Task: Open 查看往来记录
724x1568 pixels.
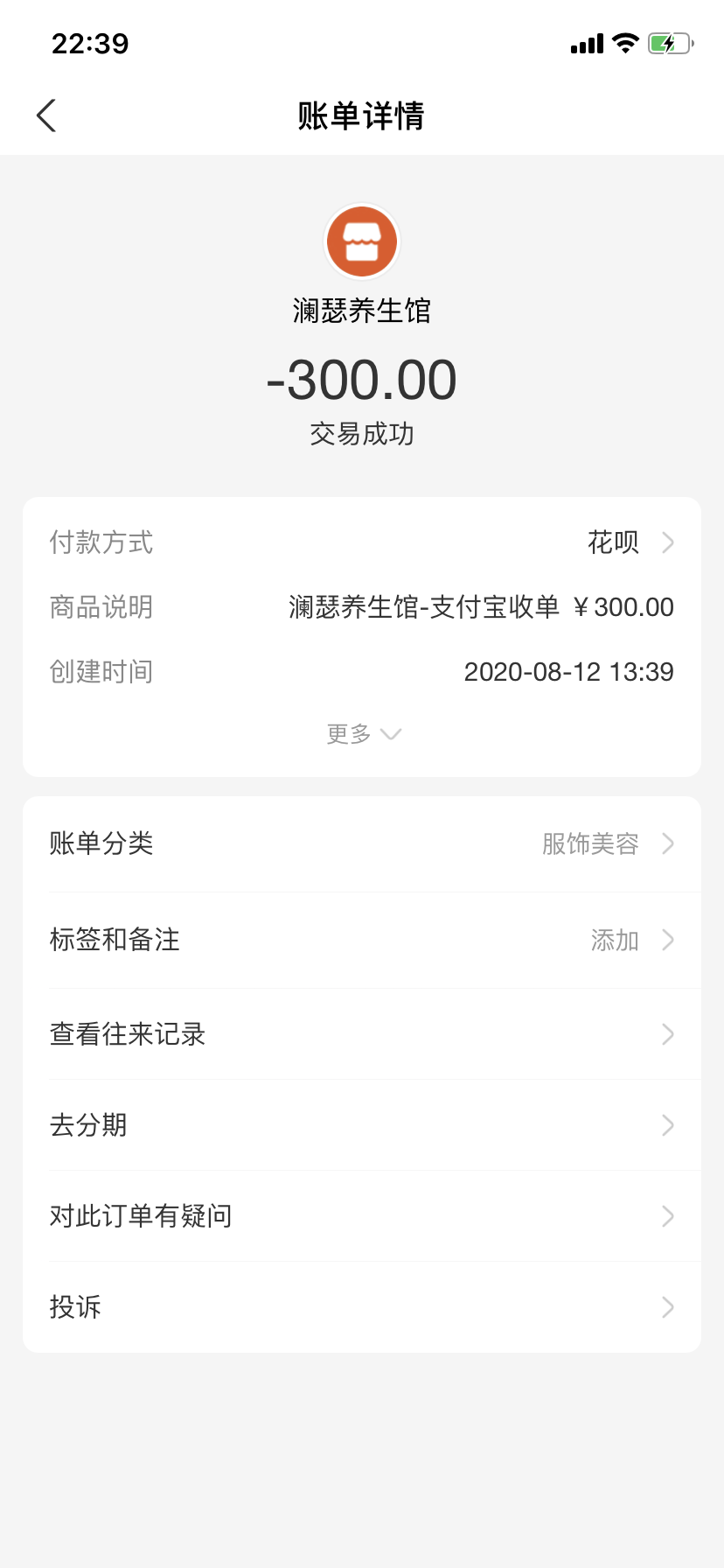Action: [x=362, y=1034]
